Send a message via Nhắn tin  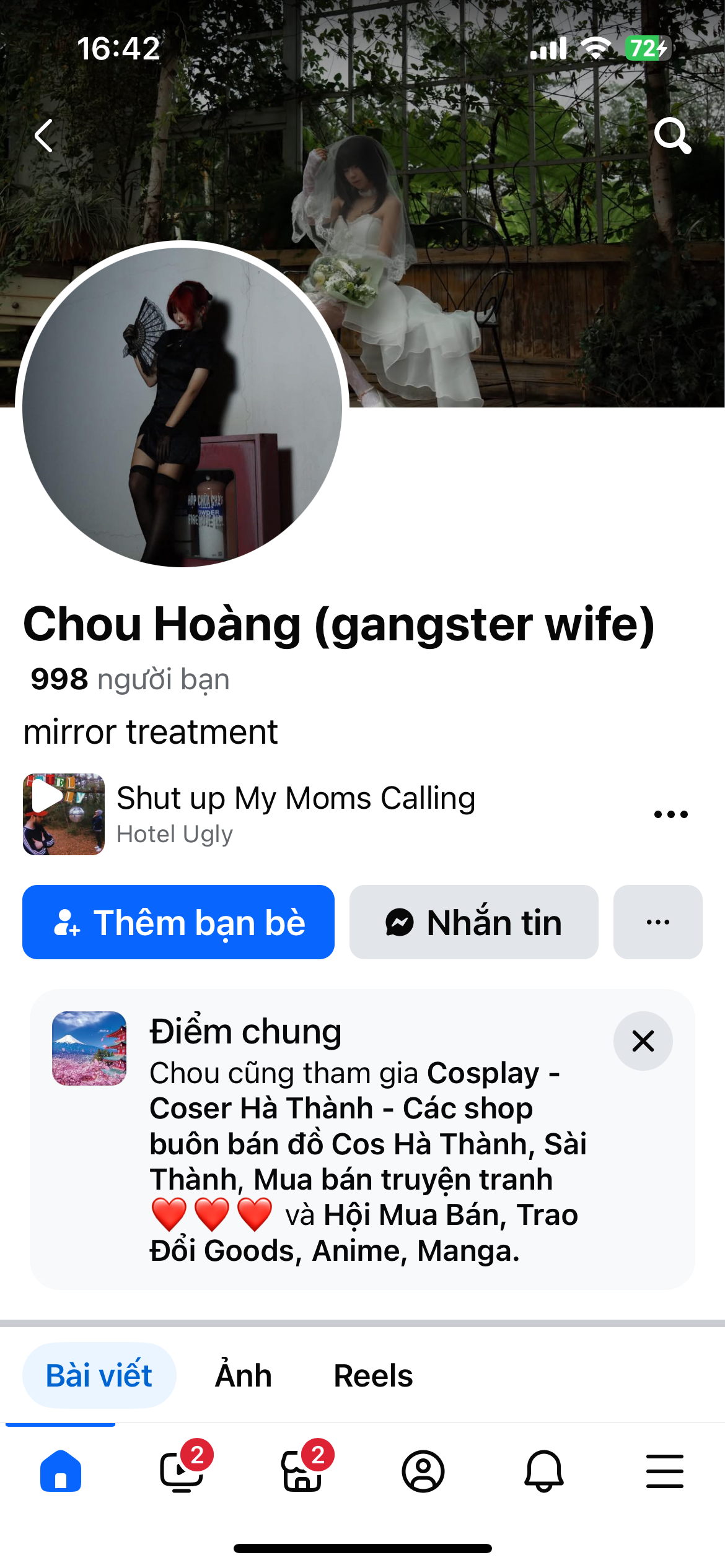click(473, 922)
